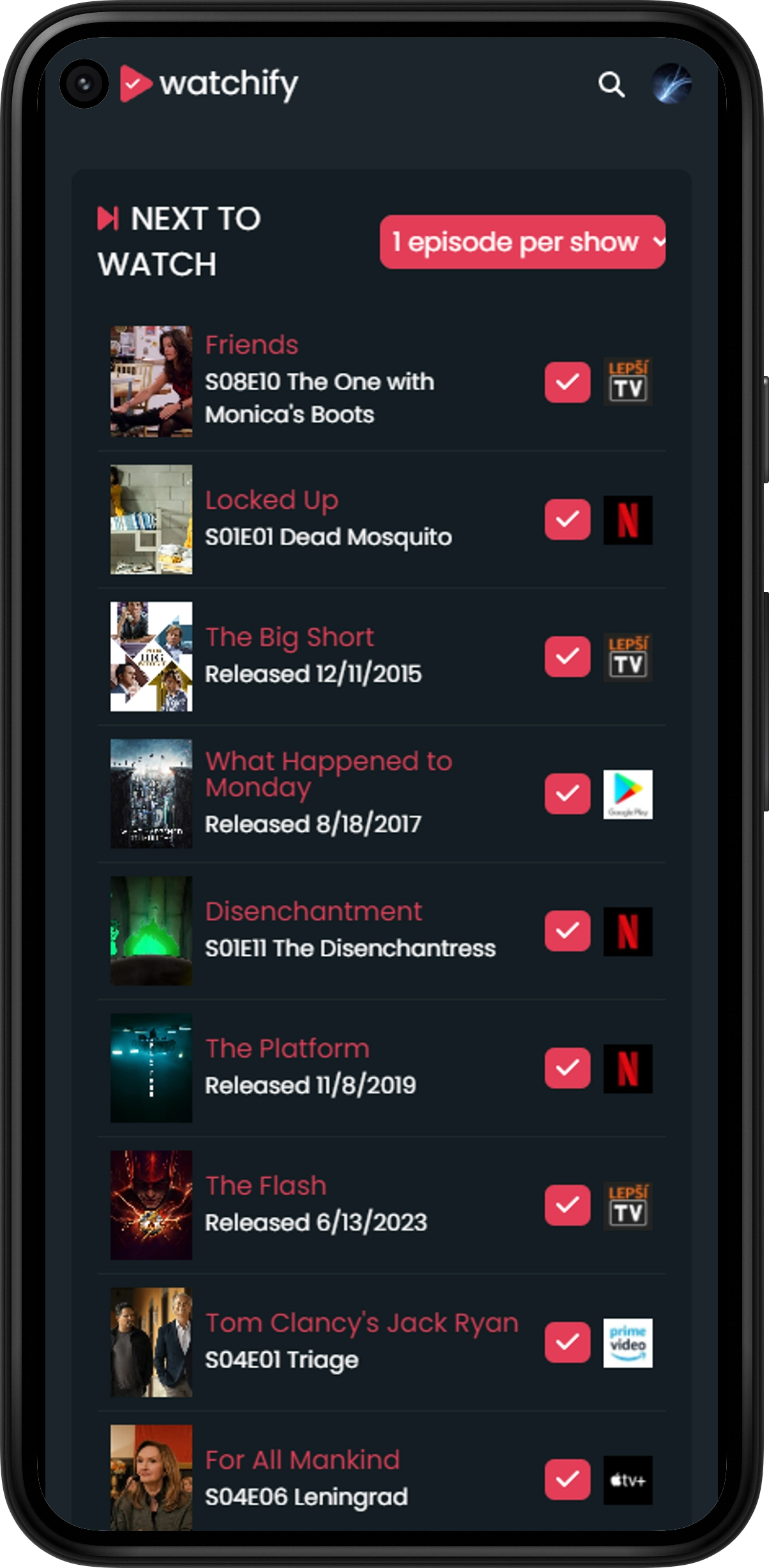This screenshot has height=1568, width=769.
Task: Mark The Flash as watched
Action: pos(567,1205)
